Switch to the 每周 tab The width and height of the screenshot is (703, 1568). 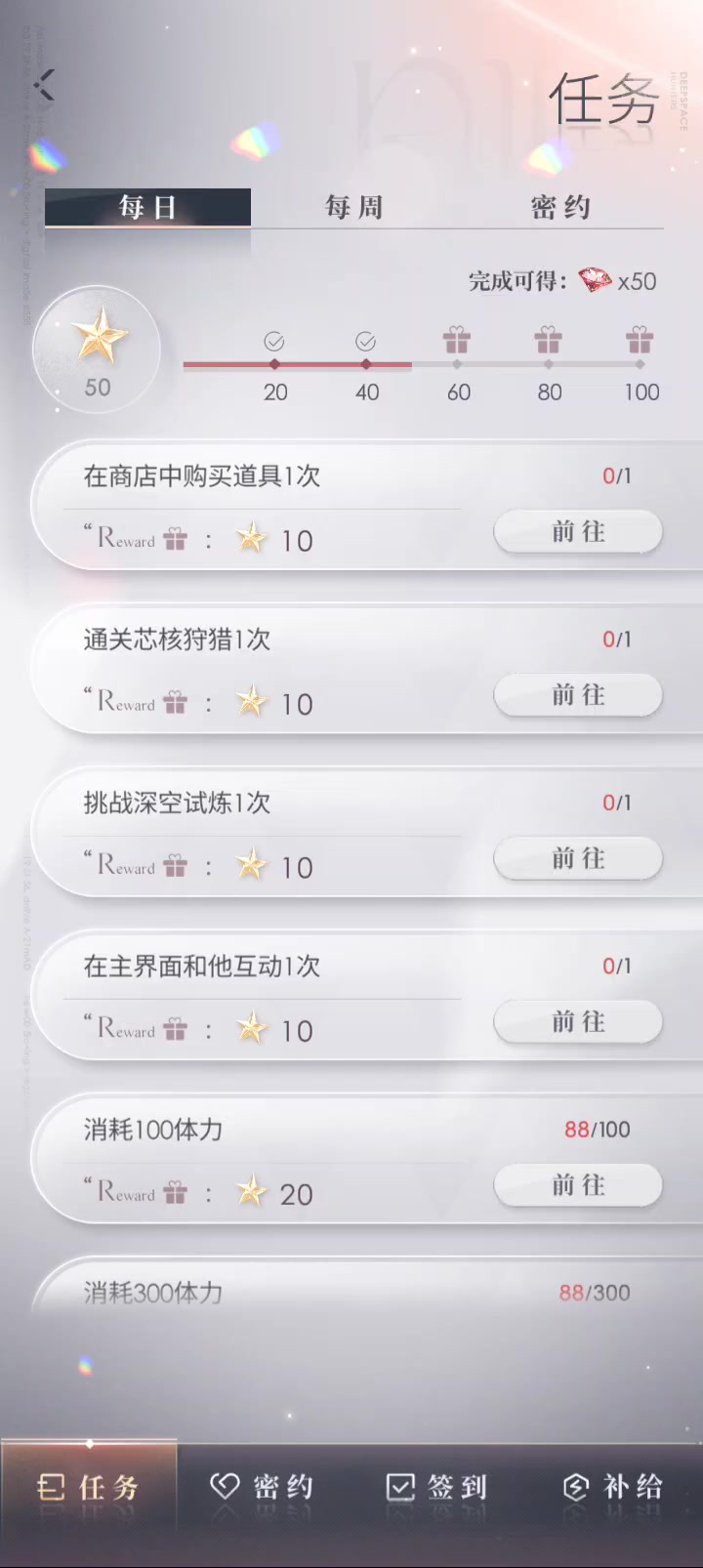coord(353,207)
